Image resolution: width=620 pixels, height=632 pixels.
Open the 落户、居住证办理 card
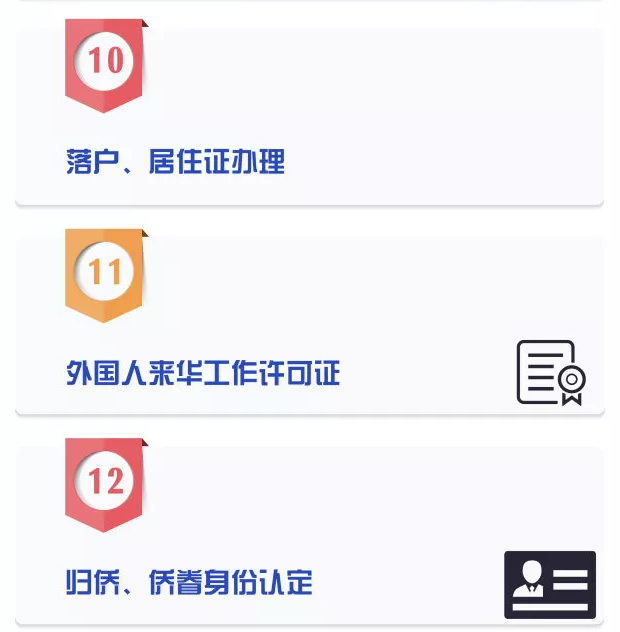point(176,160)
